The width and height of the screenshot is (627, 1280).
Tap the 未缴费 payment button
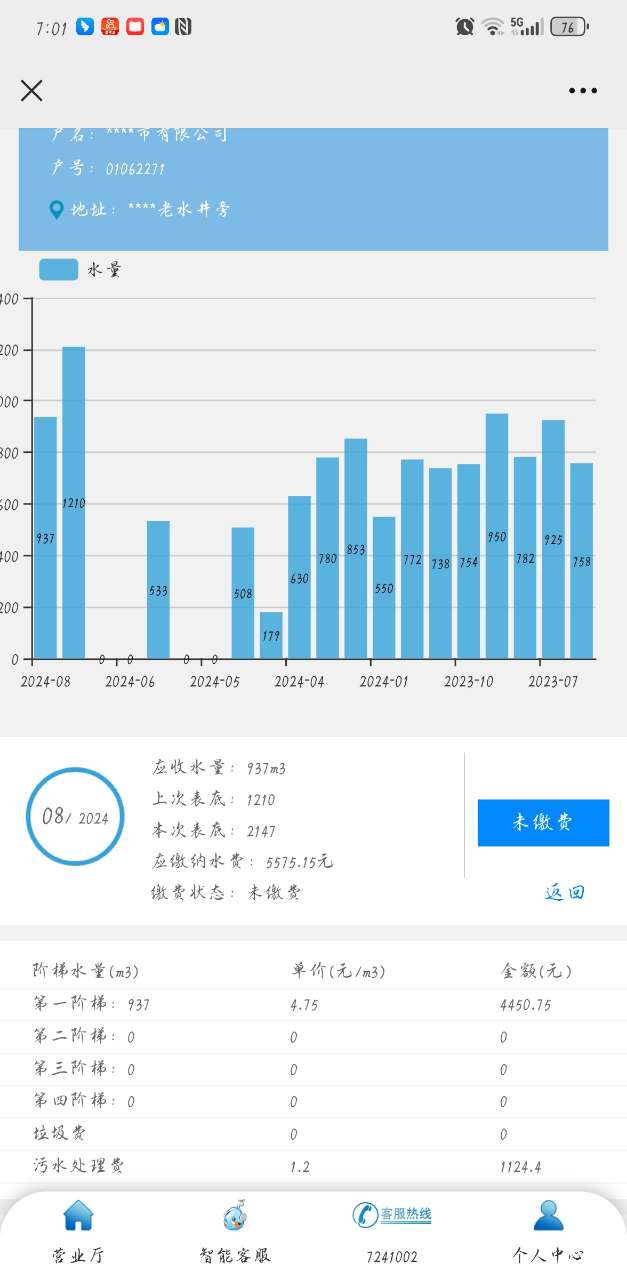(543, 823)
